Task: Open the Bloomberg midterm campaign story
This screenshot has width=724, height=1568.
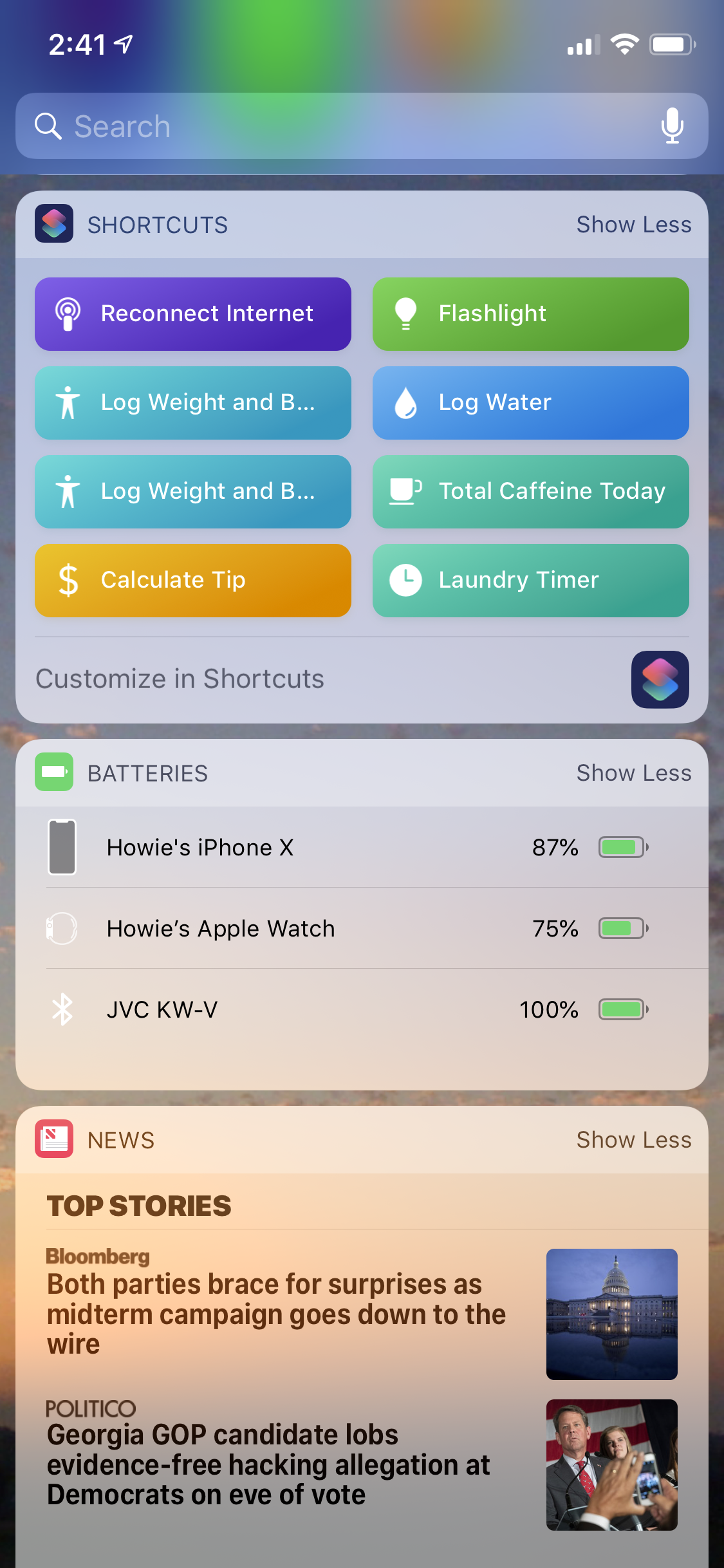Action: pos(277,1313)
